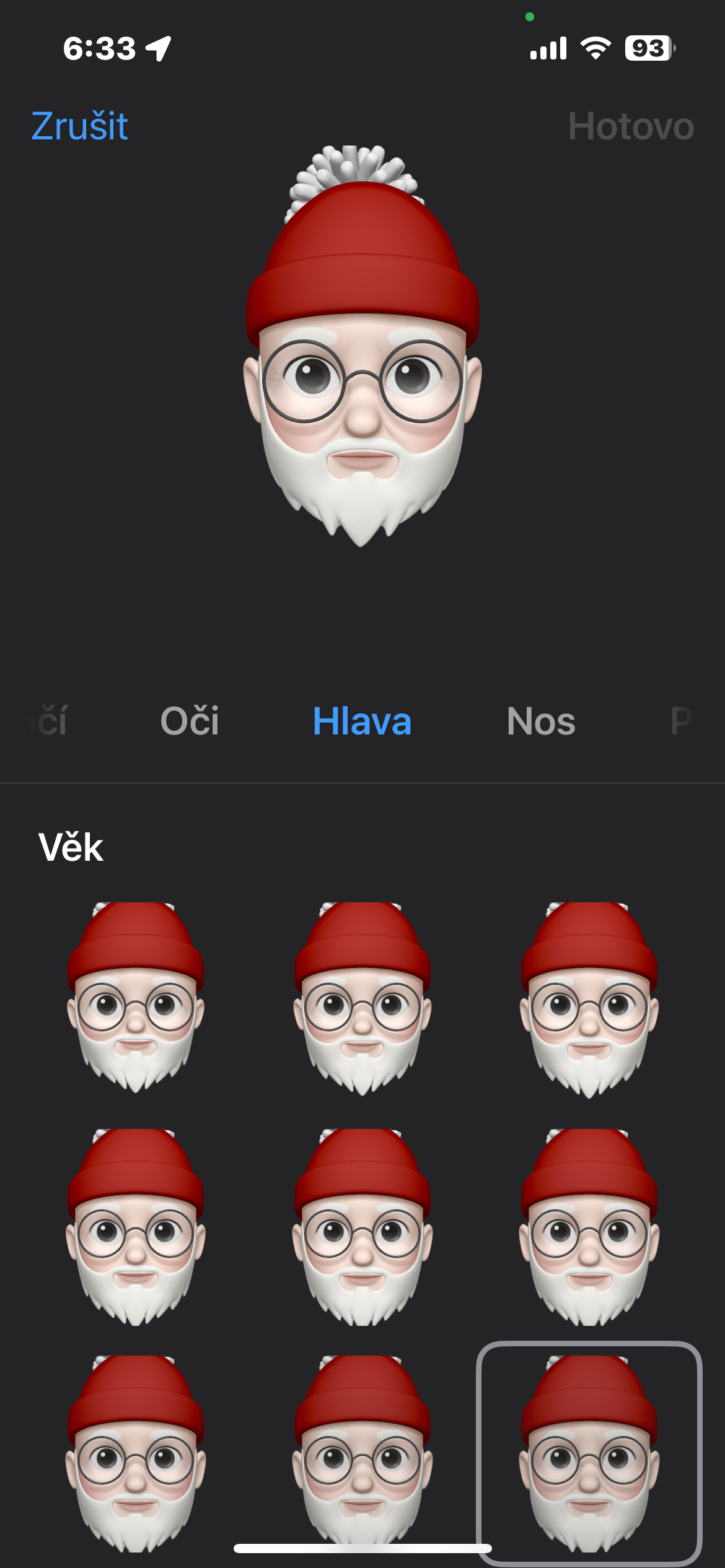Tap the currently highlighted oldest age face
Screen dimensions: 725x1568
(589, 1452)
